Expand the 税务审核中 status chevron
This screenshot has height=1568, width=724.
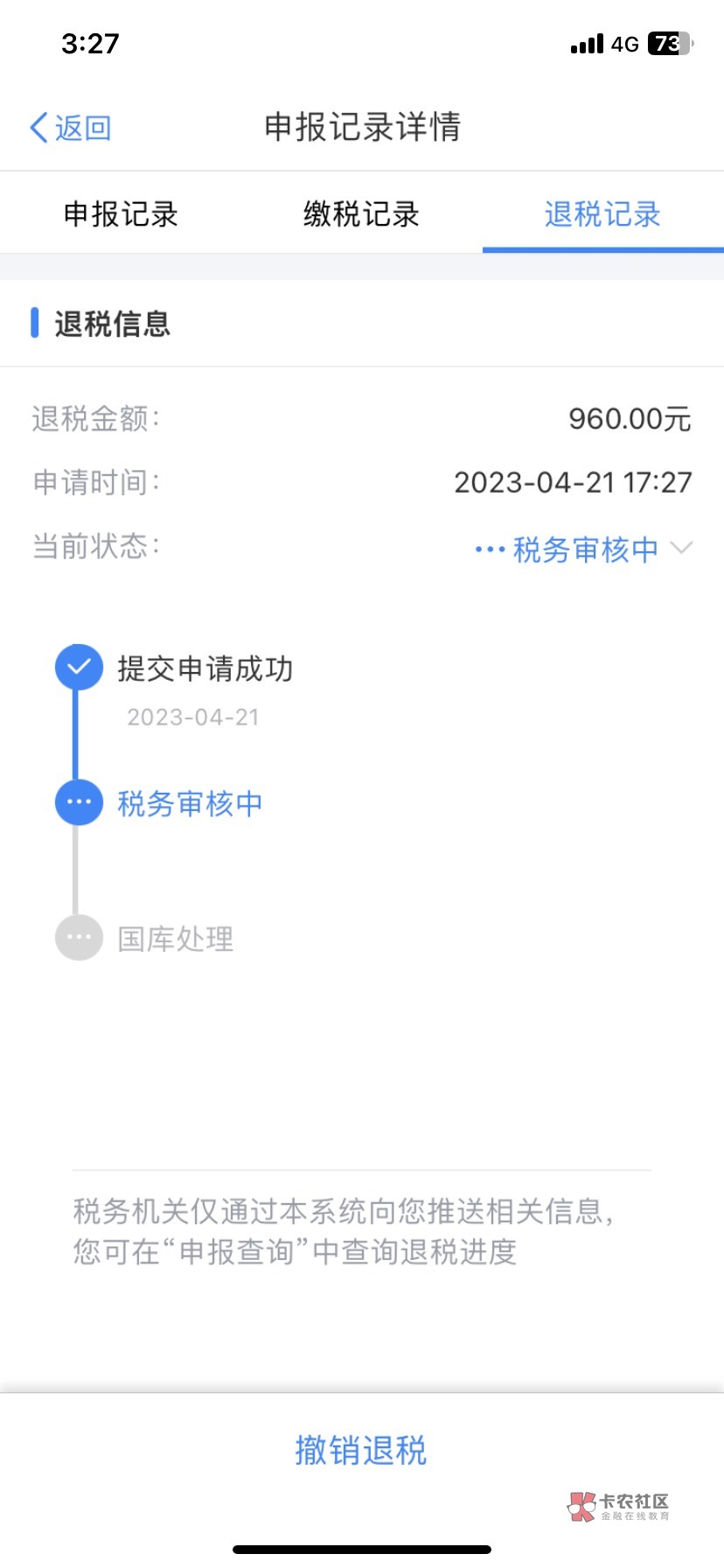pyautogui.click(x=681, y=549)
